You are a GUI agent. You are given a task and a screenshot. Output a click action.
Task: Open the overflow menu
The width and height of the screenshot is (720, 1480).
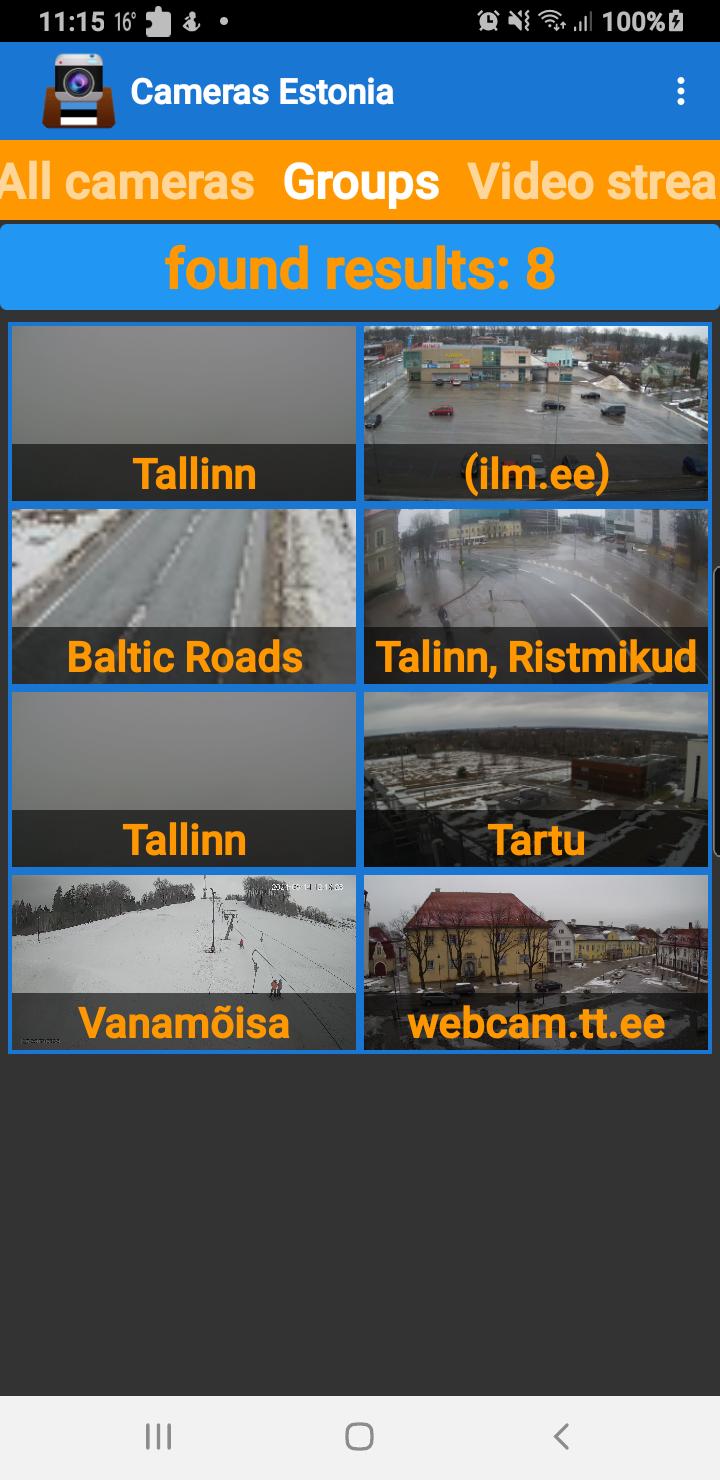680,91
